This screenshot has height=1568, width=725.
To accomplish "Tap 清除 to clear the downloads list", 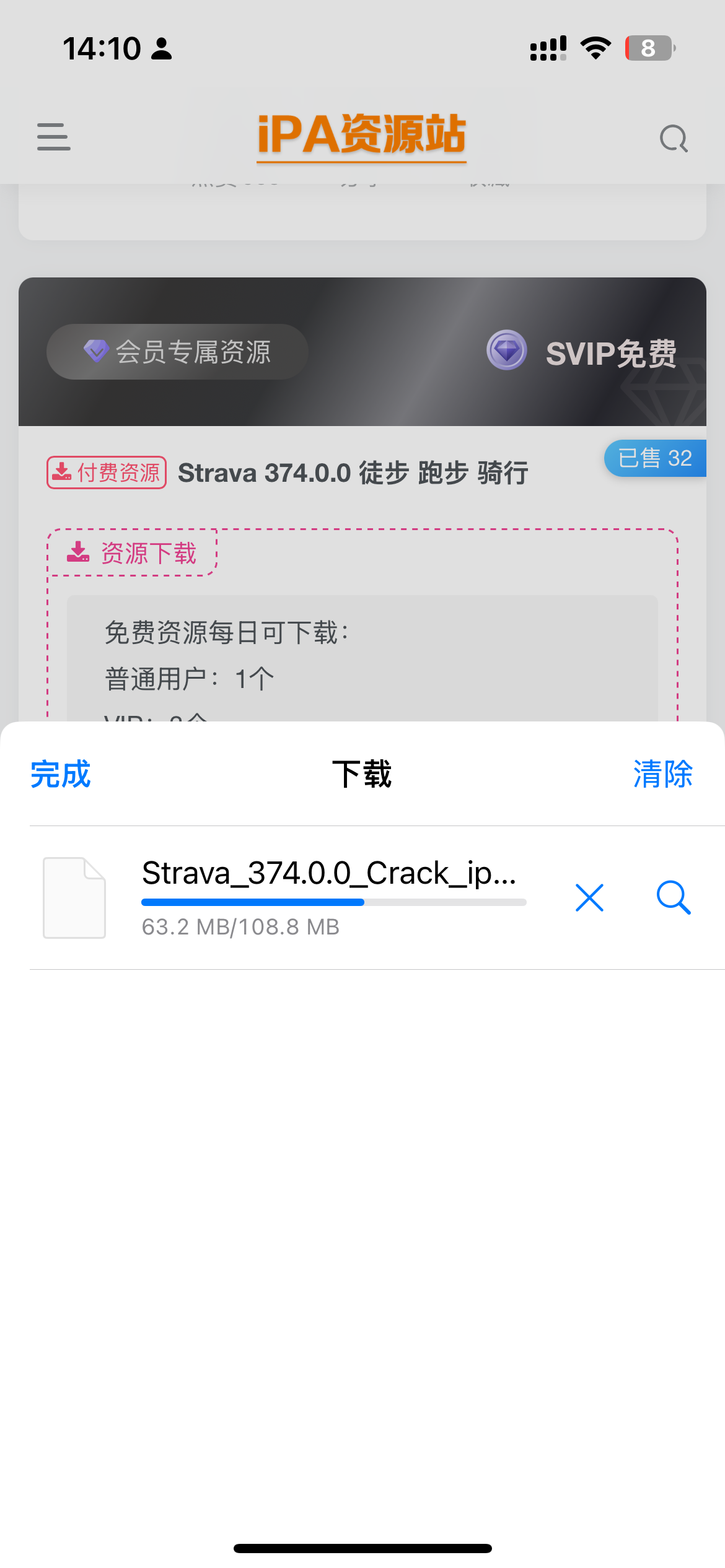I will (x=662, y=773).
